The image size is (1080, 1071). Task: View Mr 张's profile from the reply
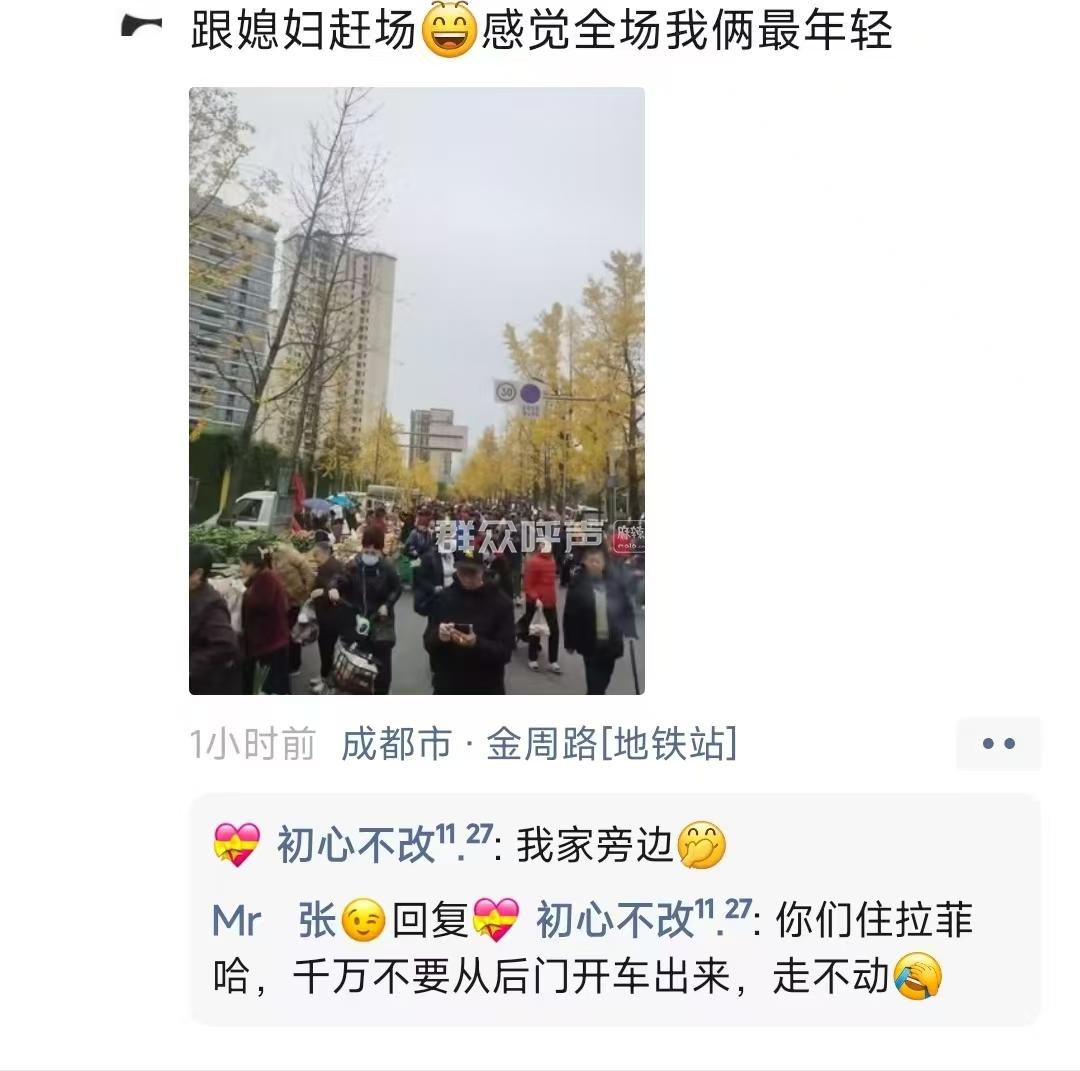coord(273,921)
